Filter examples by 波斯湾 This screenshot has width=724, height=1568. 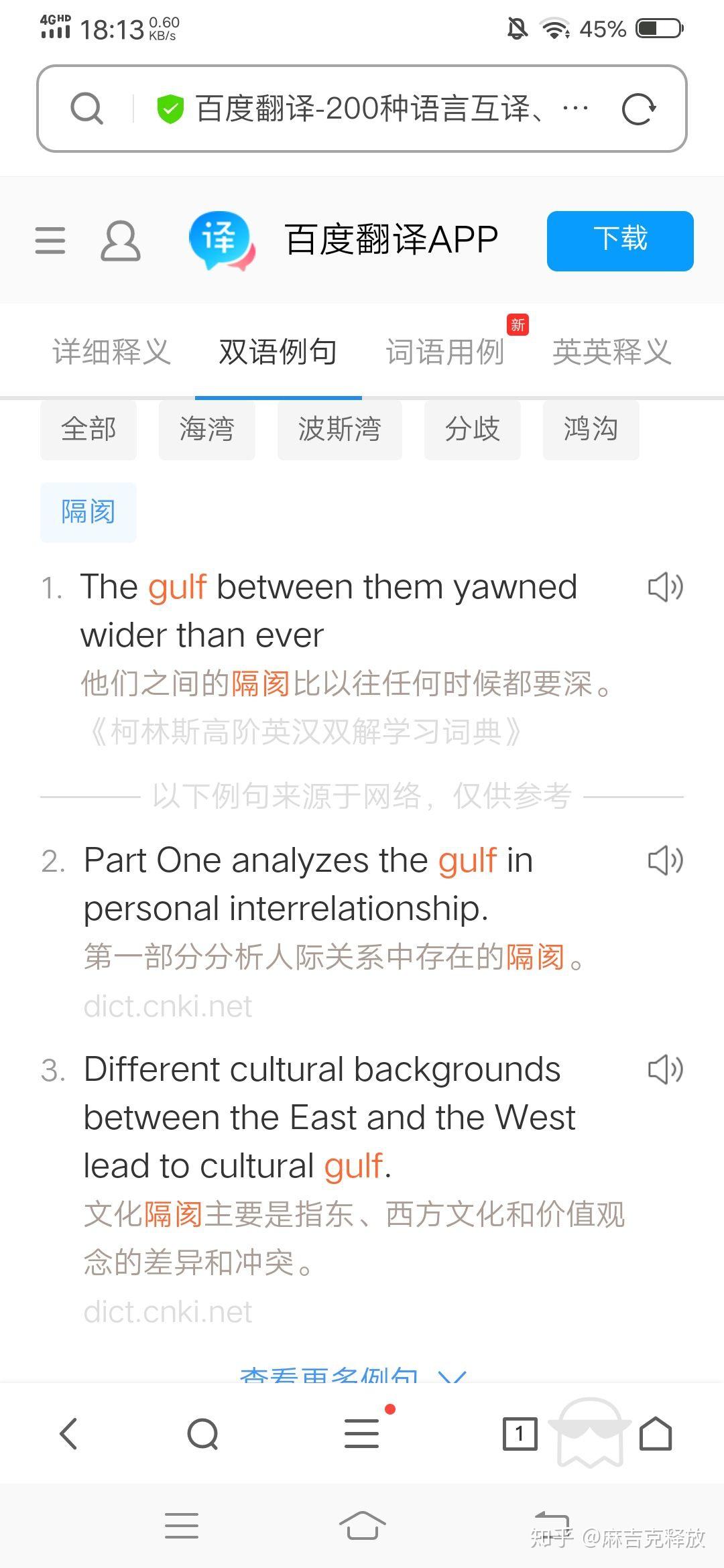coord(339,430)
